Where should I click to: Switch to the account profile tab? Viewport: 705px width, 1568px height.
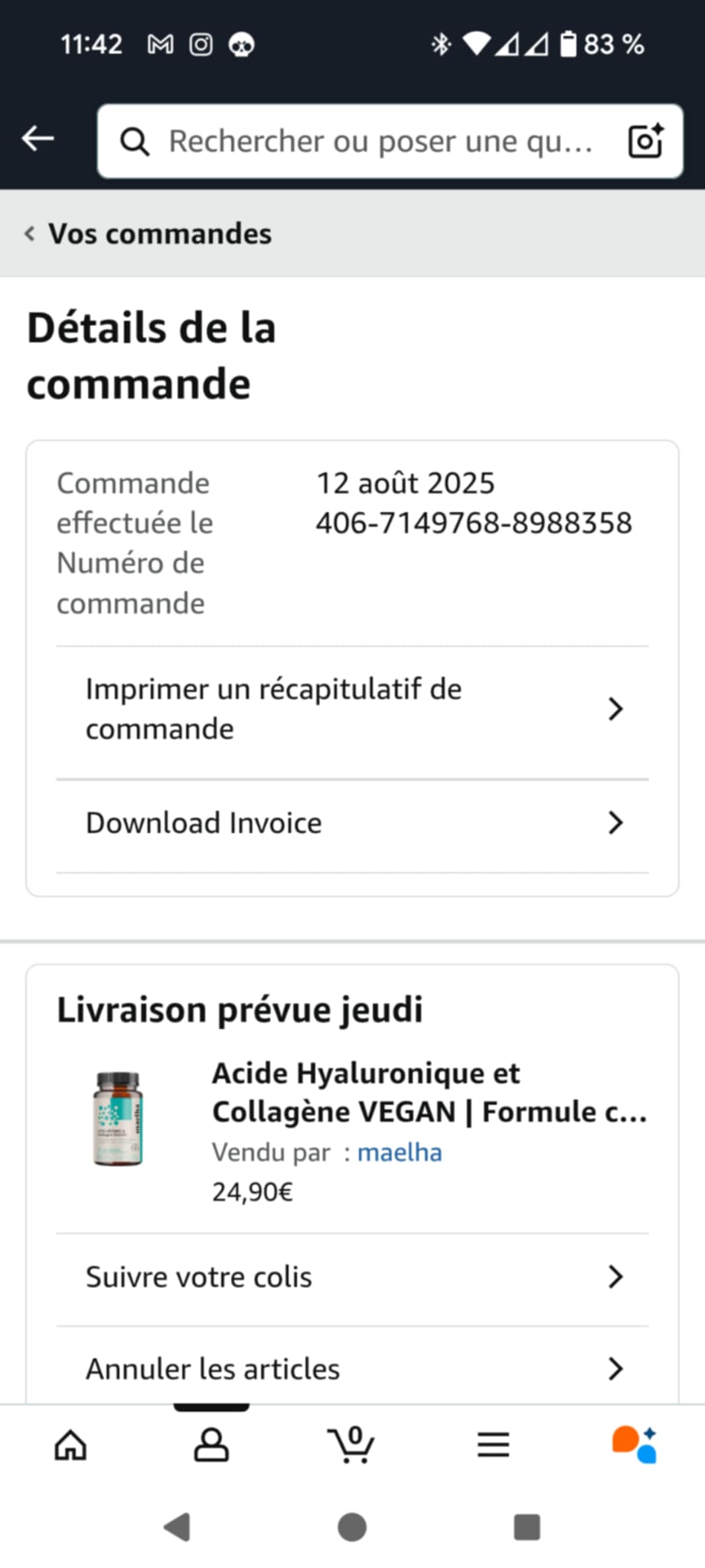211,1445
